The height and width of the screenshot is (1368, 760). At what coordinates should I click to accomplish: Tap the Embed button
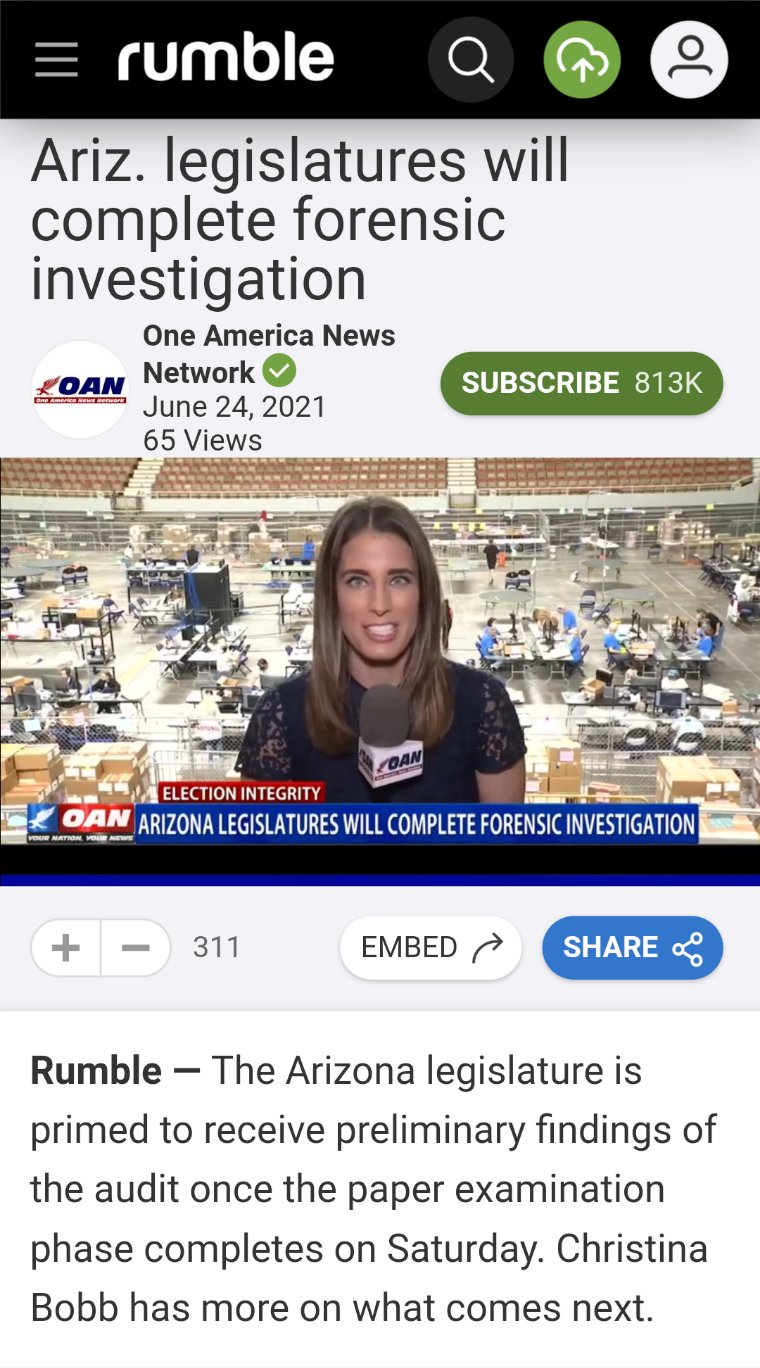click(x=431, y=947)
